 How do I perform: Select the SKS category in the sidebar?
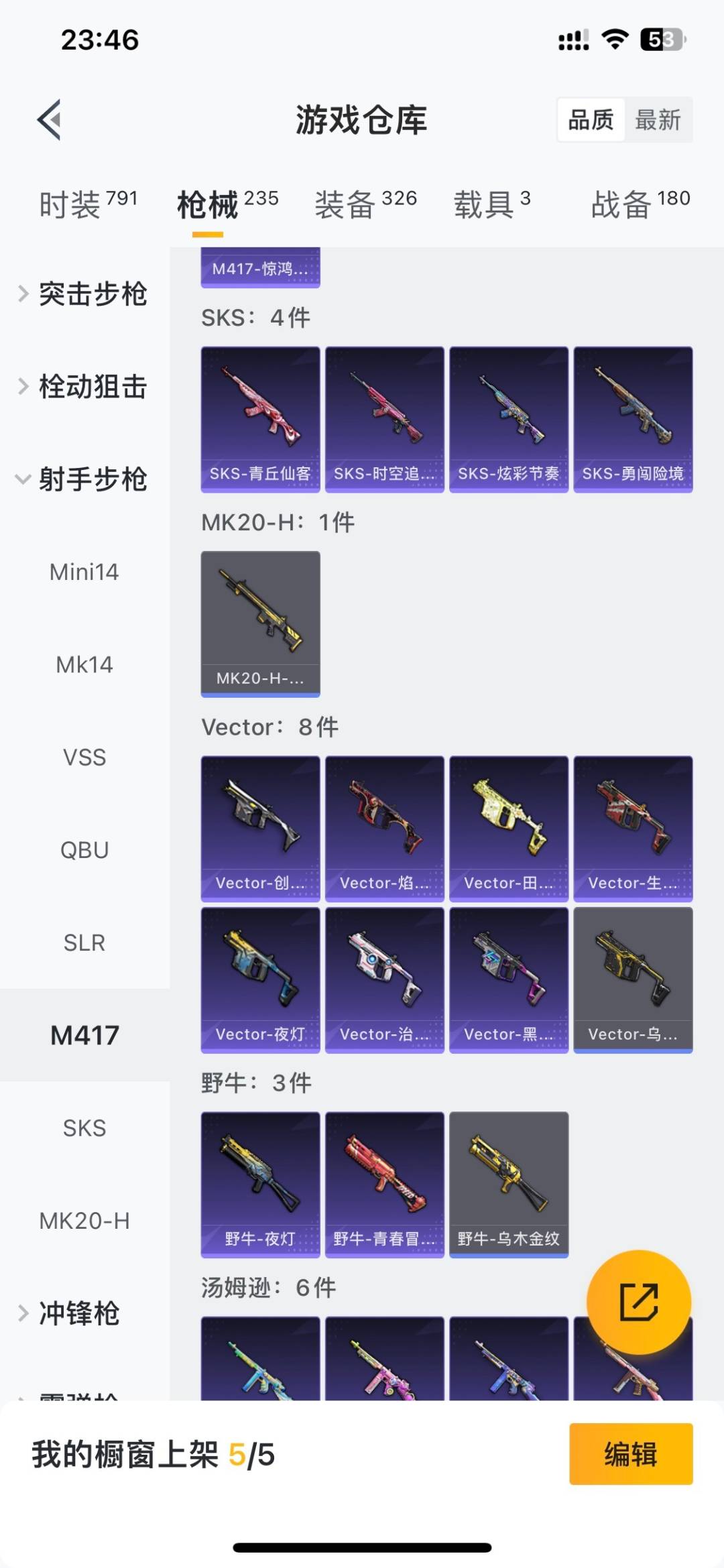click(x=85, y=1128)
